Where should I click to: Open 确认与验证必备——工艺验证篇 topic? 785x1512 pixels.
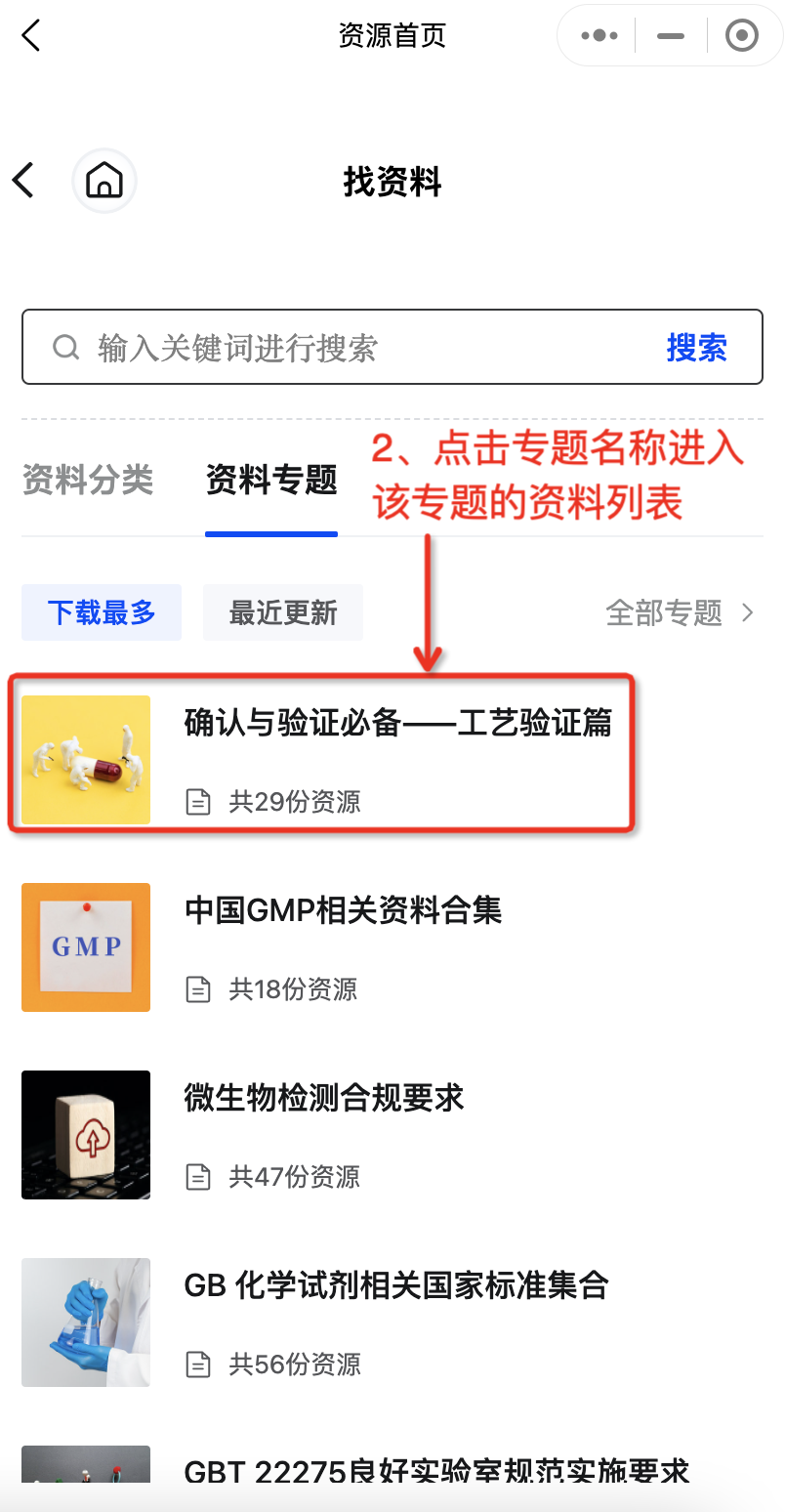pos(397,724)
